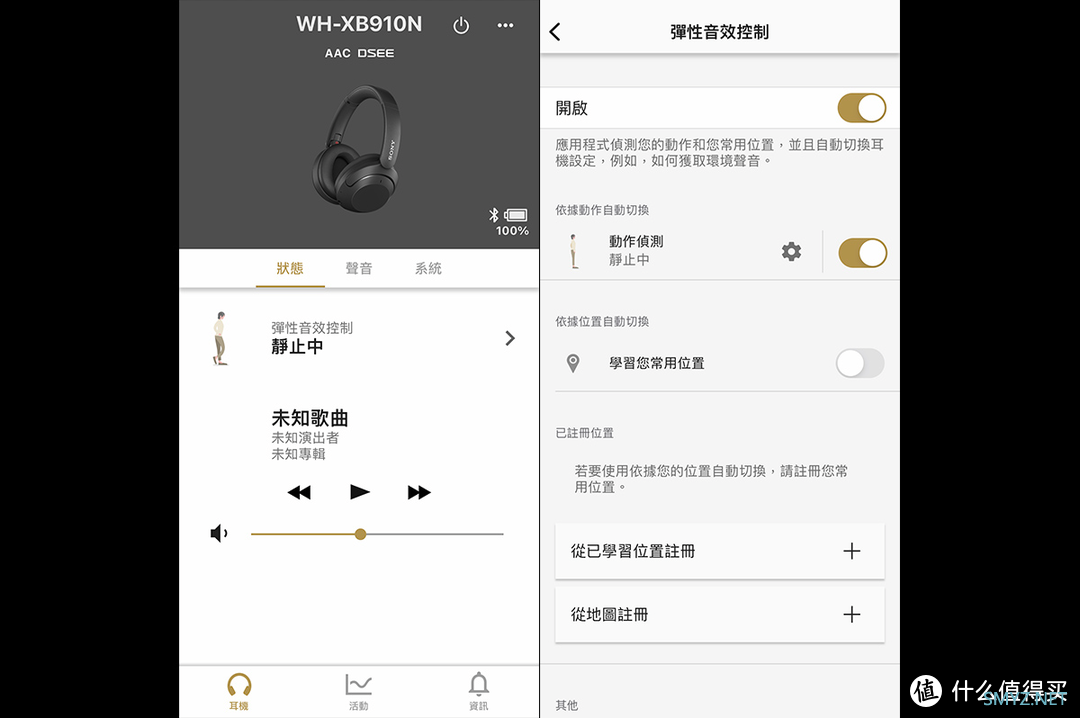Screen dimensions: 1080x718
Task: Play the current song
Action: 360,492
